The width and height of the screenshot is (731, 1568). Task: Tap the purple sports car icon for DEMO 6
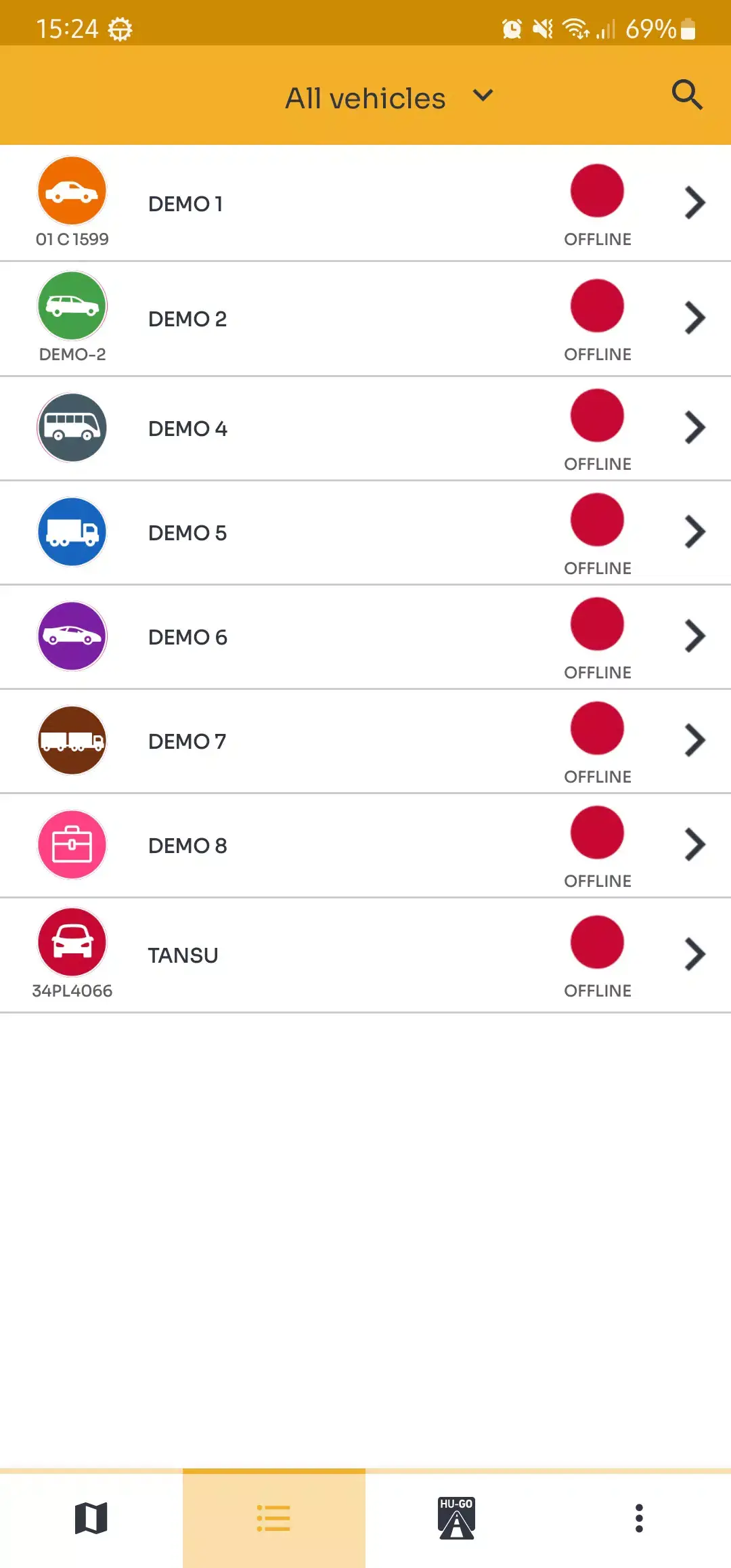click(x=71, y=636)
